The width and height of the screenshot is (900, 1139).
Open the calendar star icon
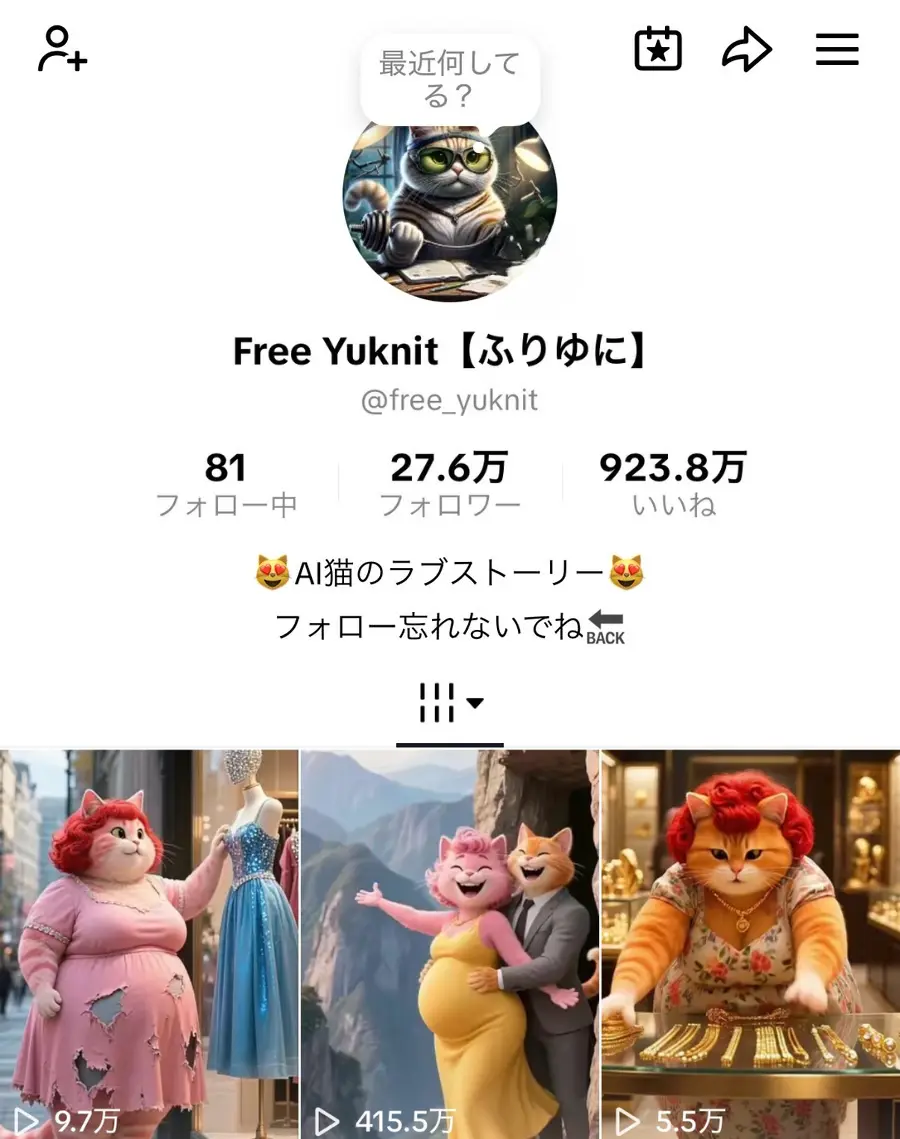658,49
